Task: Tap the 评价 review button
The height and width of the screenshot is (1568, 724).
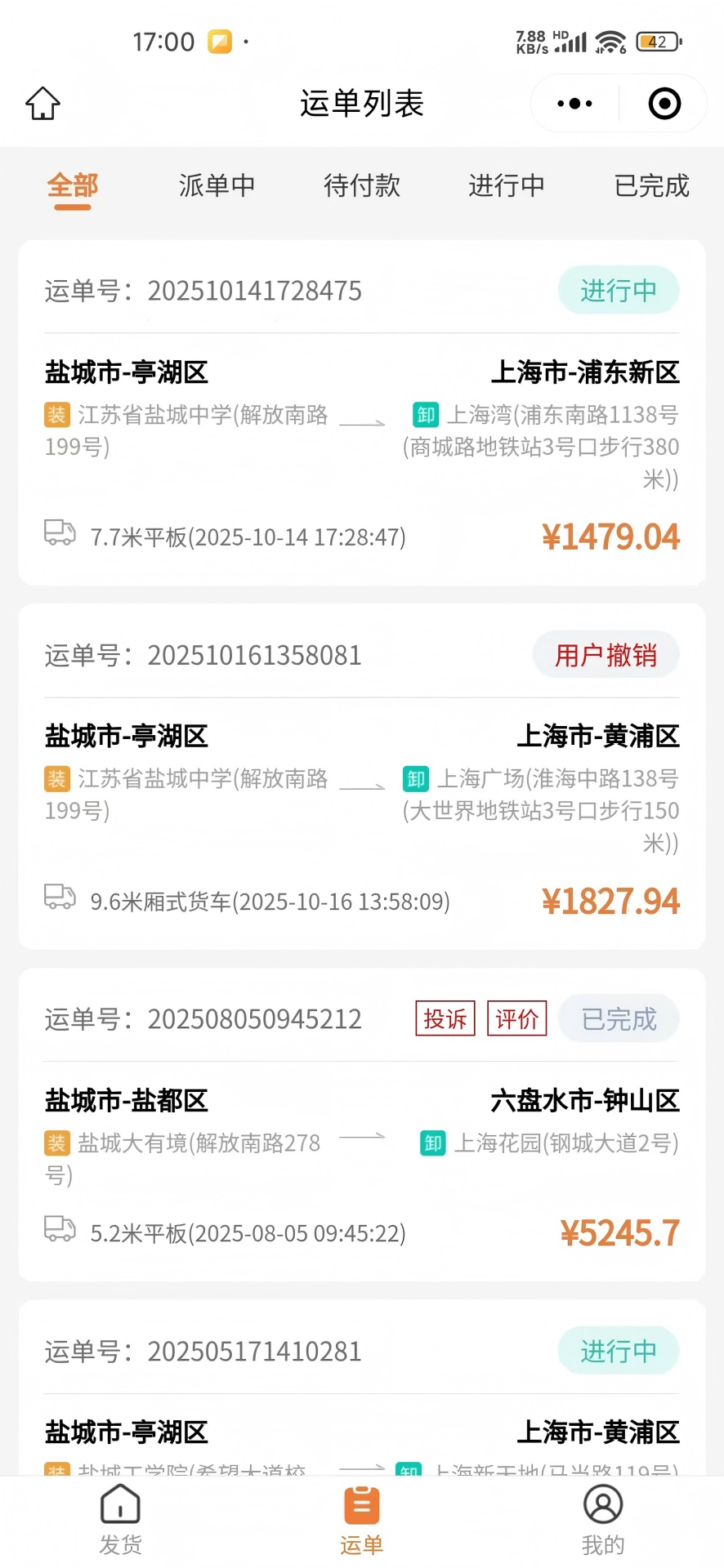Action: (x=516, y=1018)
